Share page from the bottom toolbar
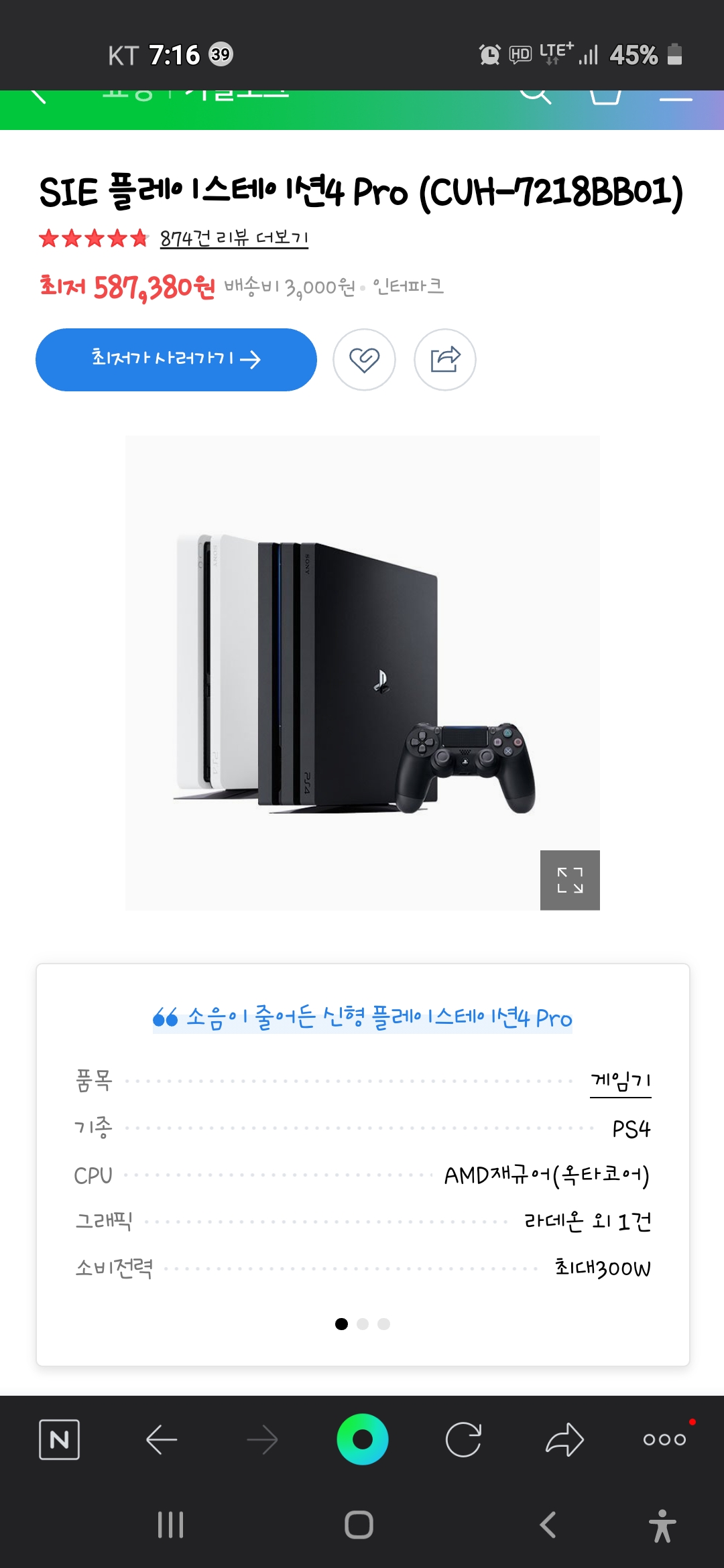Screen dimensions: 724x1568 564,1439
